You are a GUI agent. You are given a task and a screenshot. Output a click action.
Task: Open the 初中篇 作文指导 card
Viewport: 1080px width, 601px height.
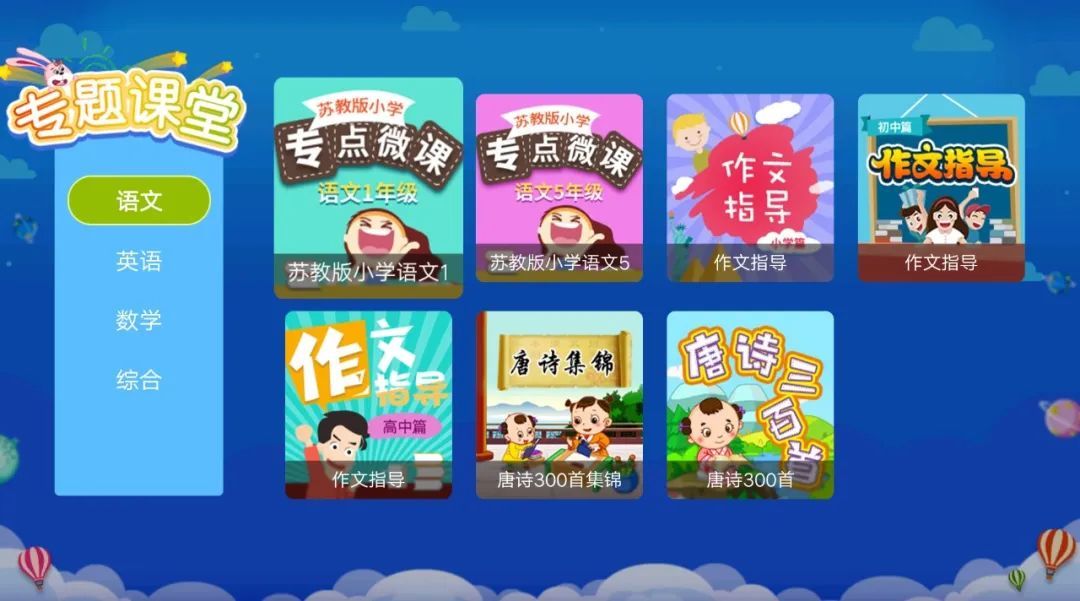[941, 187]
